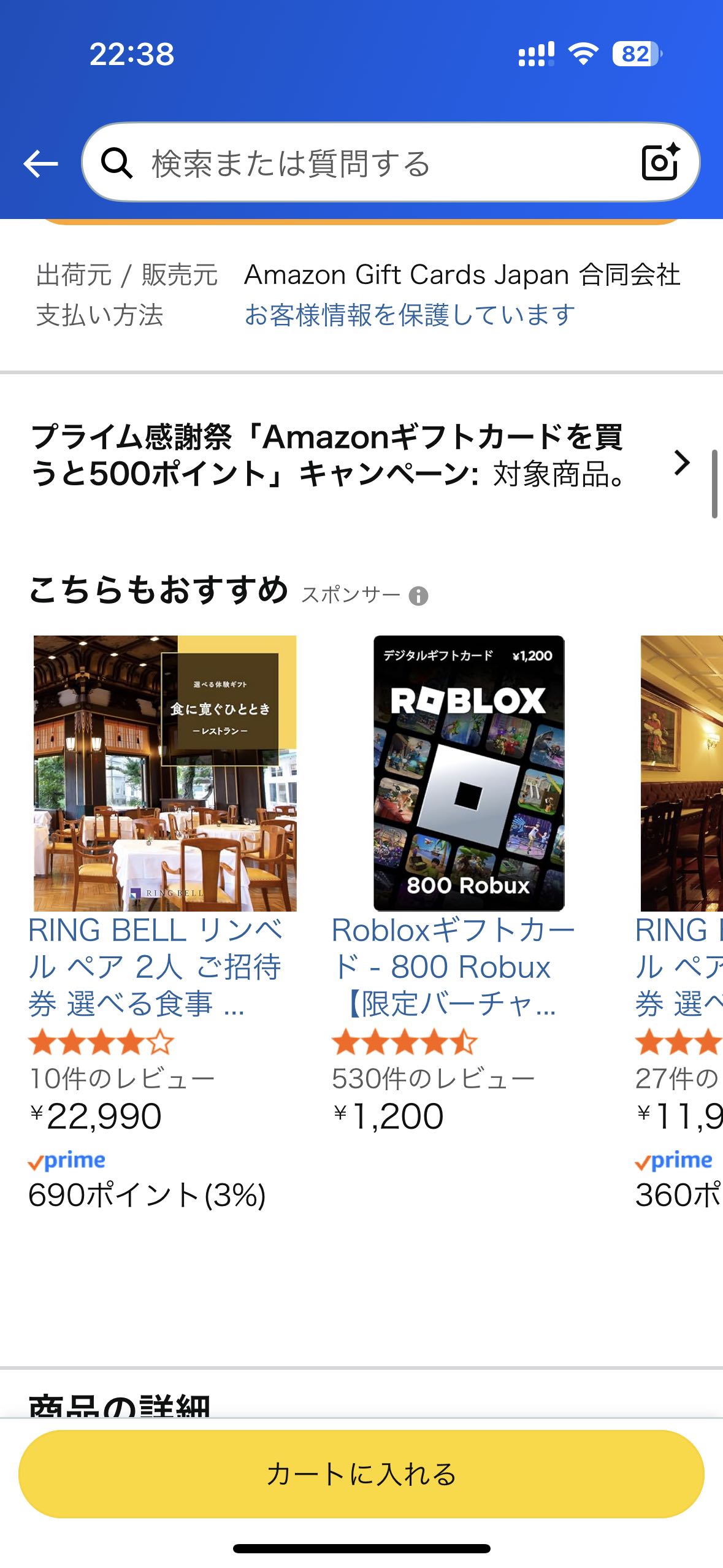Open the RING BELL ペア 2人 ご招待券 title link
The height and width of the screenshot is (1568, 723).
tap(155, 967)
